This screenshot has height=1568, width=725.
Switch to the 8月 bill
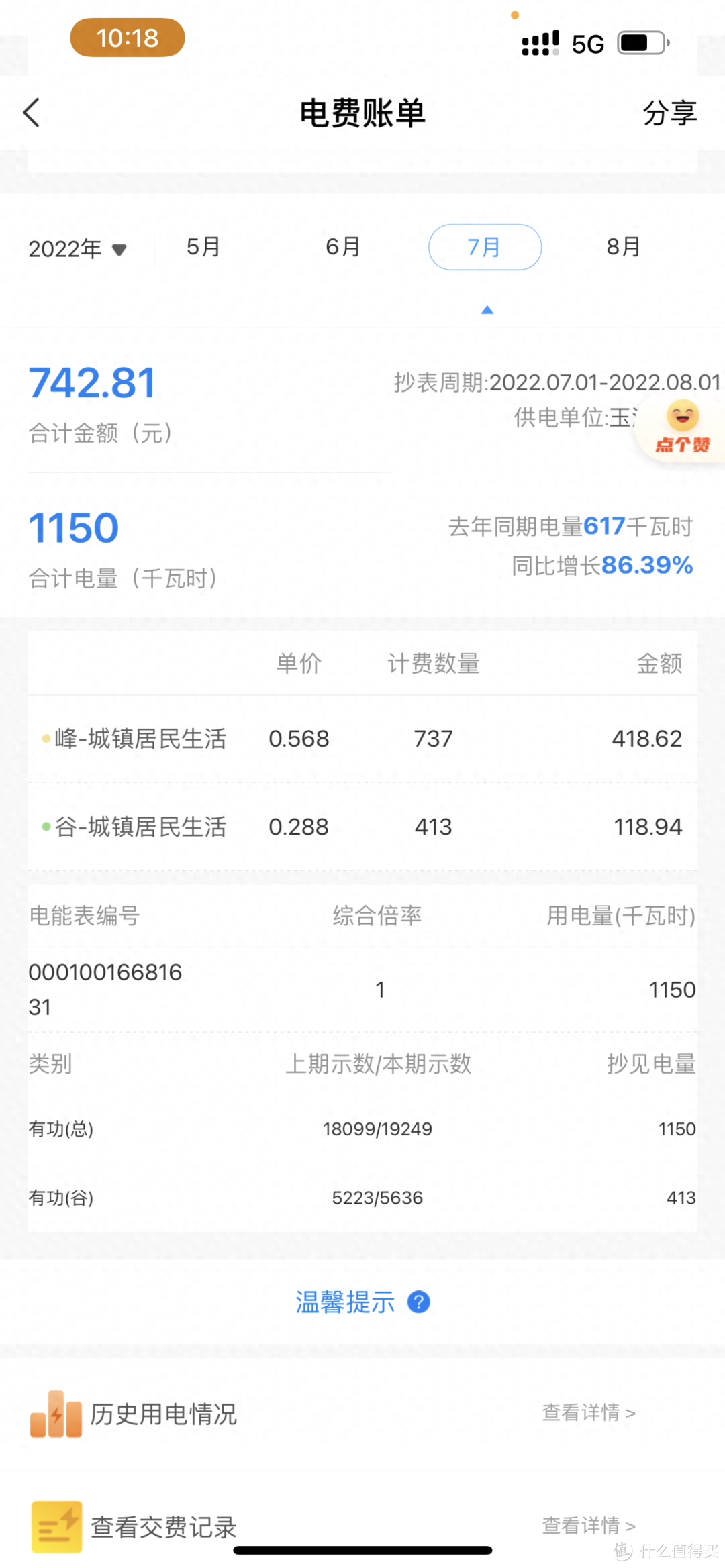(623, 247)
